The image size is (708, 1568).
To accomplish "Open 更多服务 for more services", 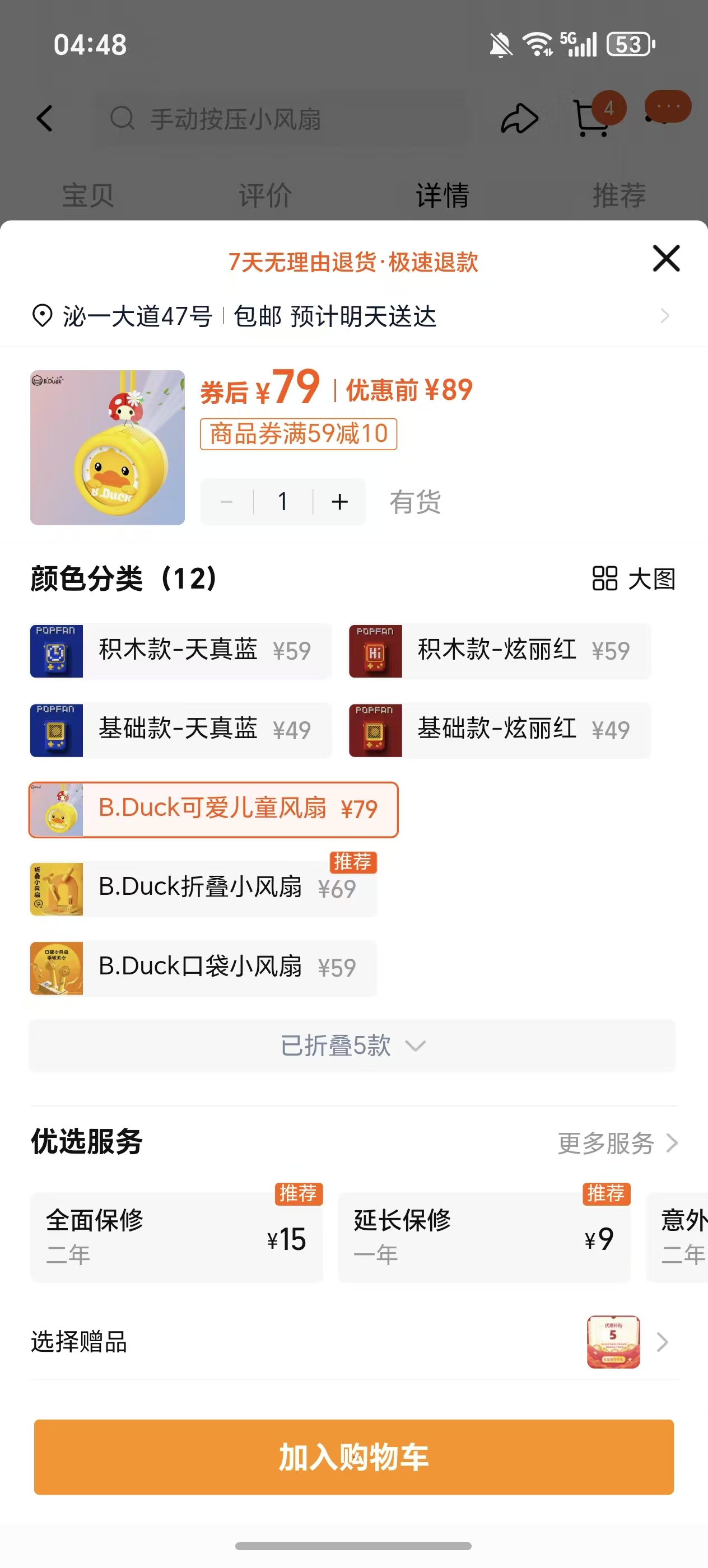I will point(617,1143).
